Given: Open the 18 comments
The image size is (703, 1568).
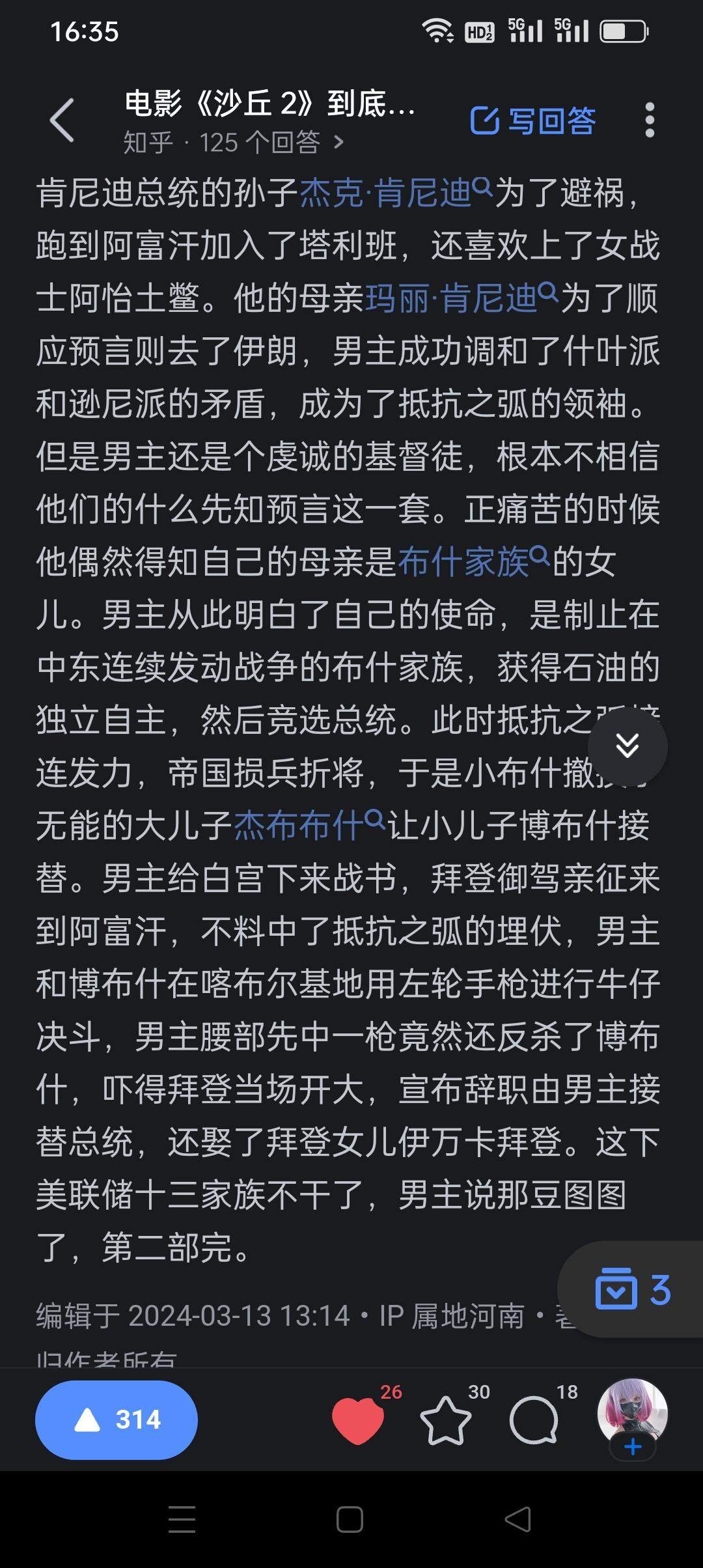Looking at the screenshot, I should 534,1420.
